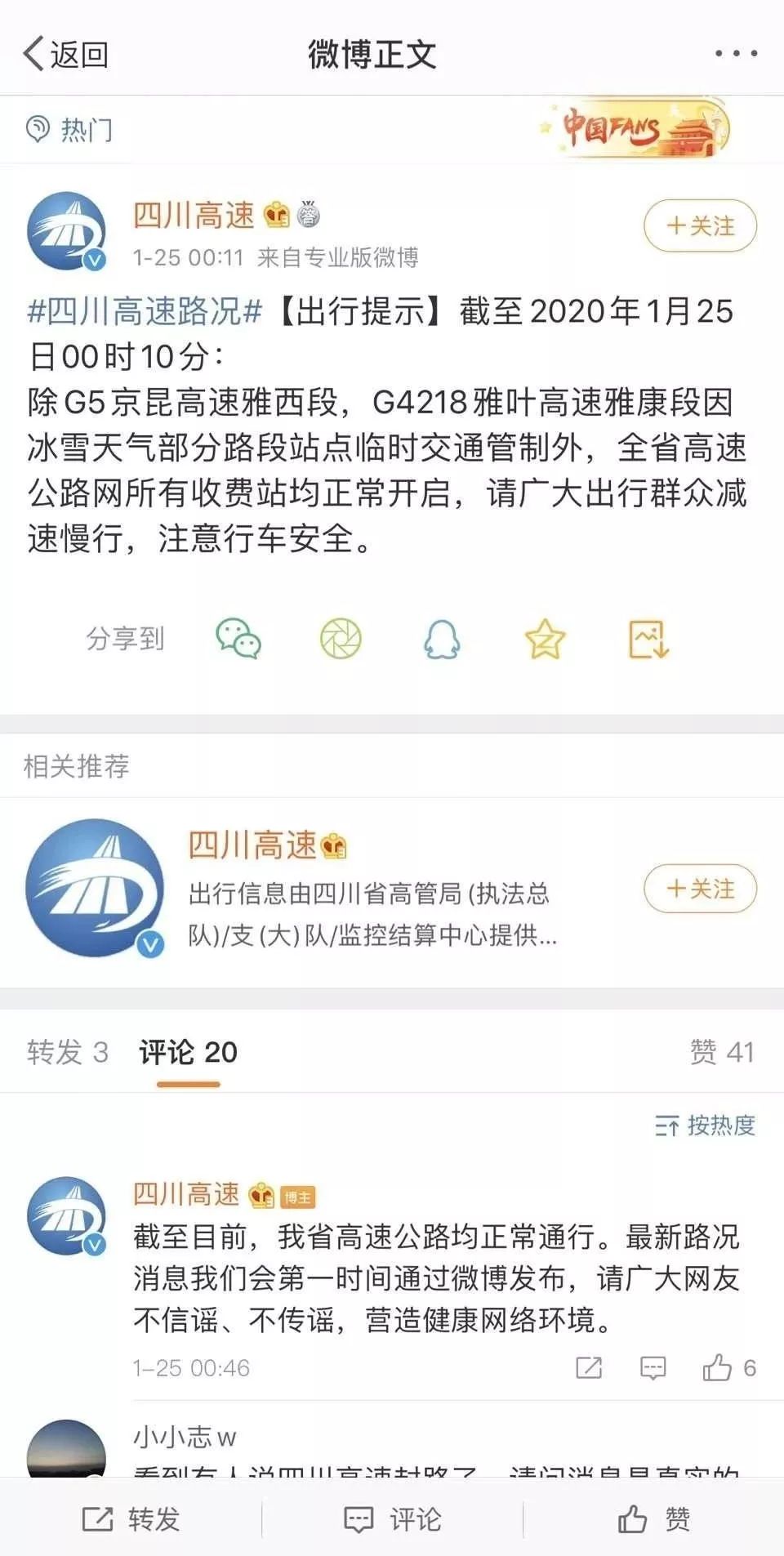Switch to the 评论 20 tab
784x1556 pixels.
pyautogui.click(x=188, y=1052)
